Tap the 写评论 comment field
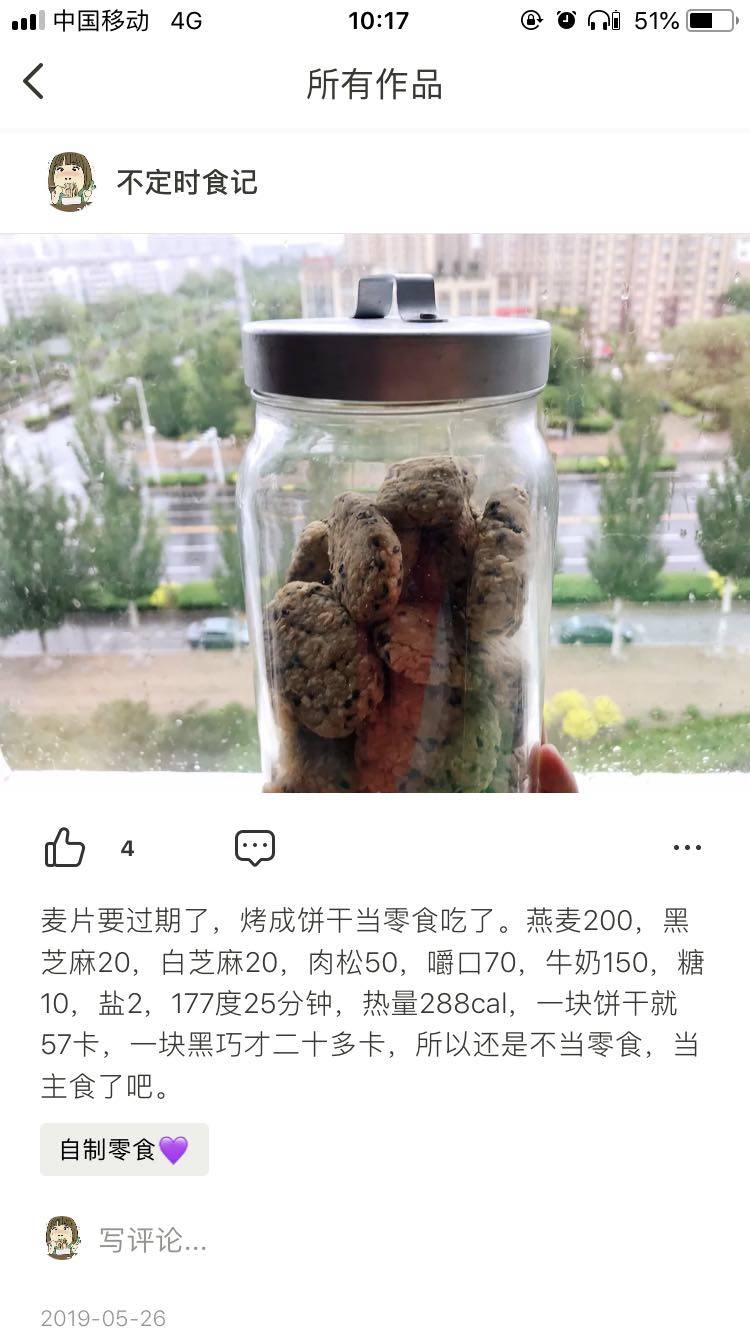The width and height of the screenshot is (750, 1334). 153,1240
